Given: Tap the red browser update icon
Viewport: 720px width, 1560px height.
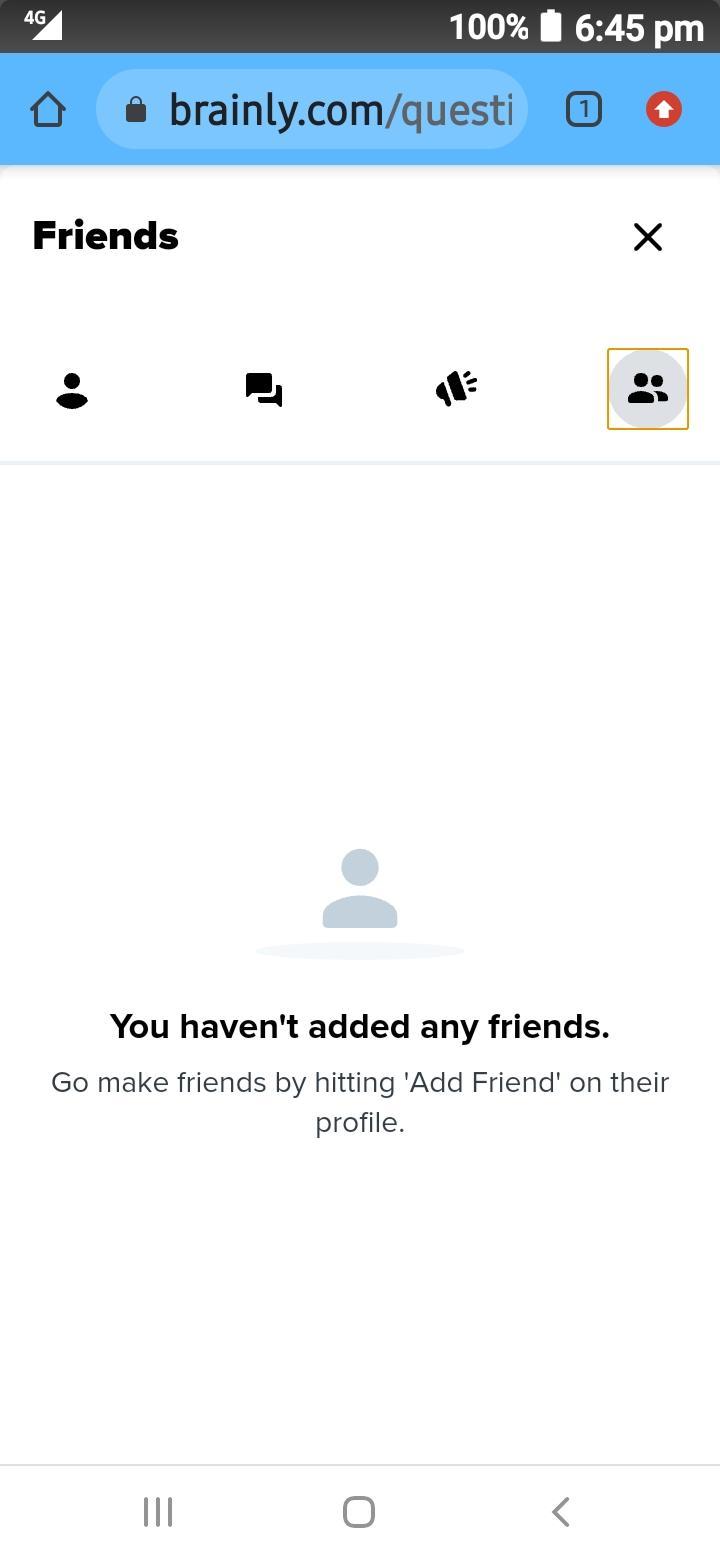Looking at the screenshot, I should point(664,110).
